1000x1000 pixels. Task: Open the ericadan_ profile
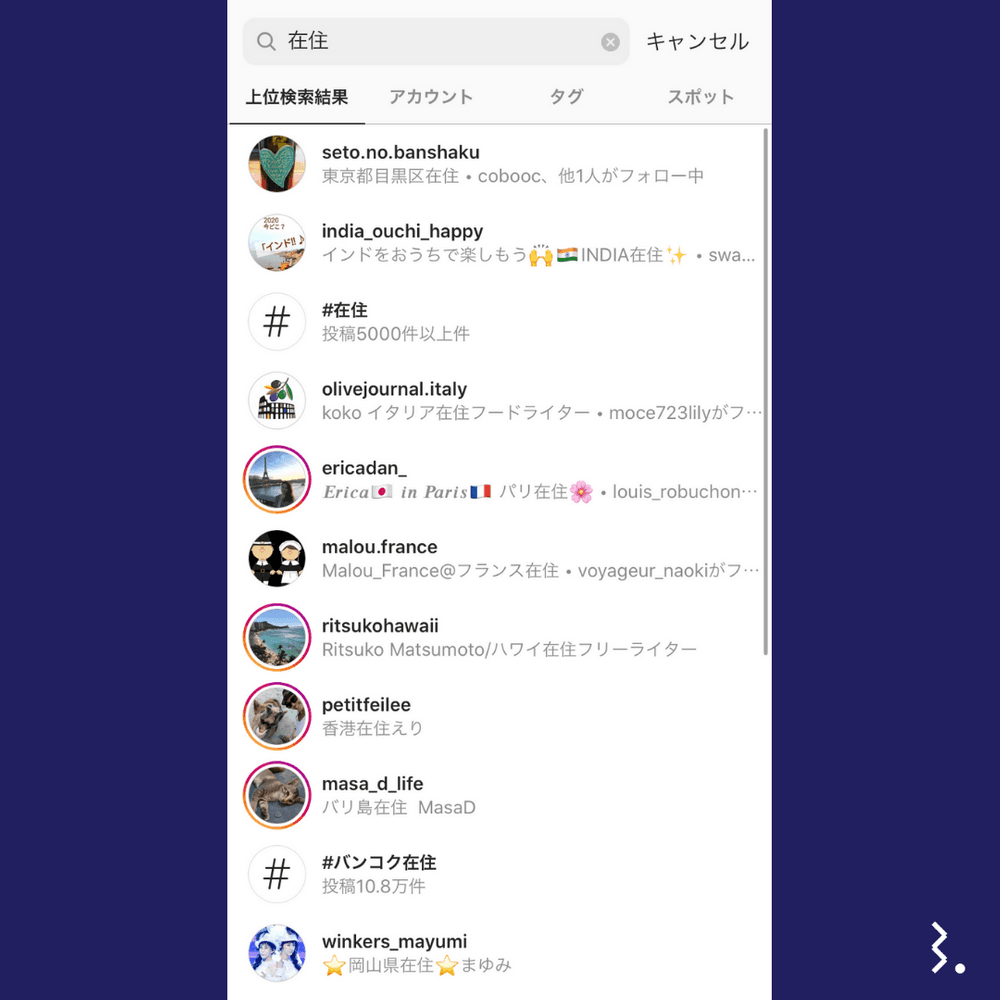[364, 479]
